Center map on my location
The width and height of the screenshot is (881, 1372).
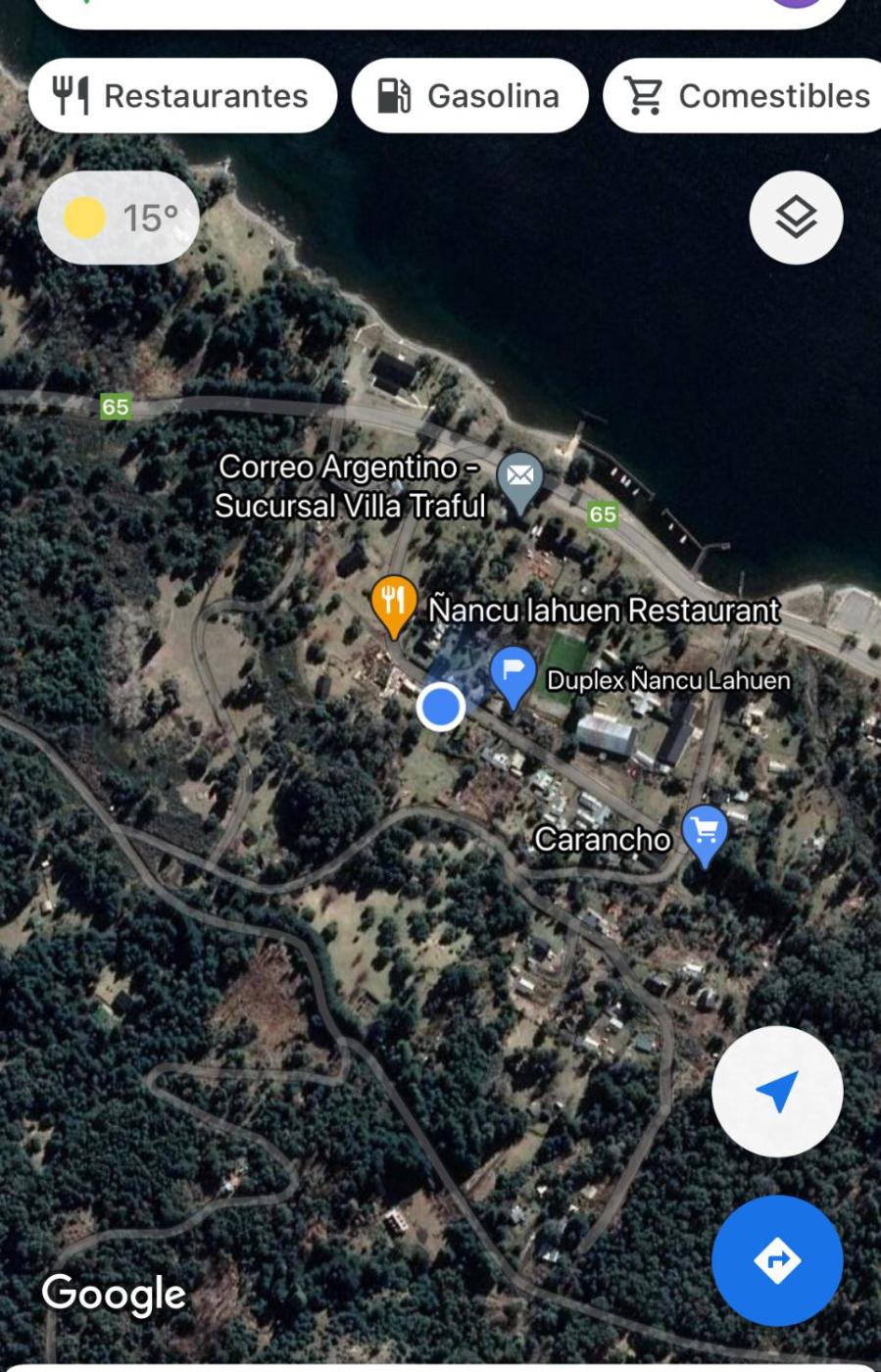tap(777, 1091)
